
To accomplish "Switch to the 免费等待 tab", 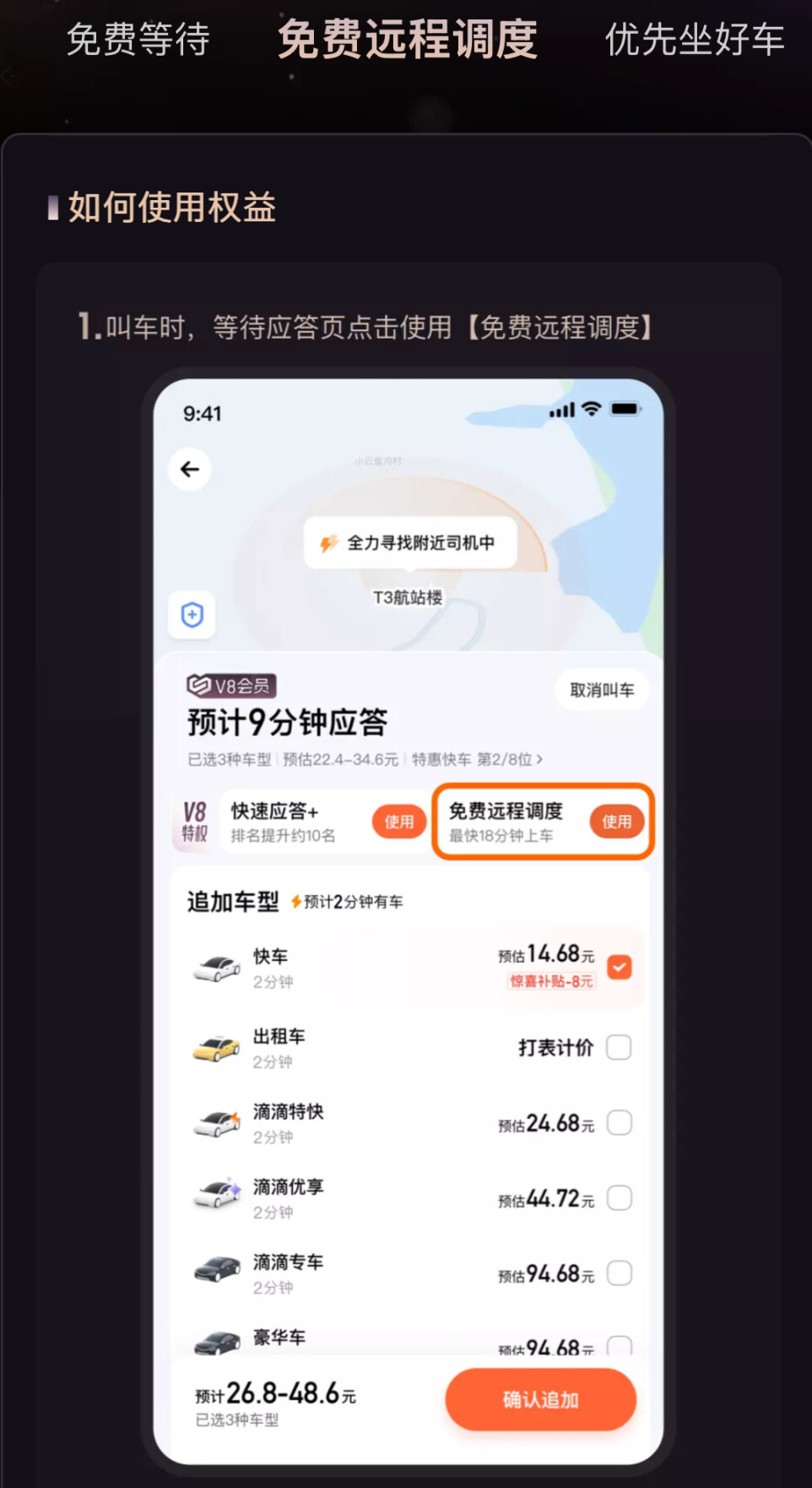I will (x=138, y=40).
